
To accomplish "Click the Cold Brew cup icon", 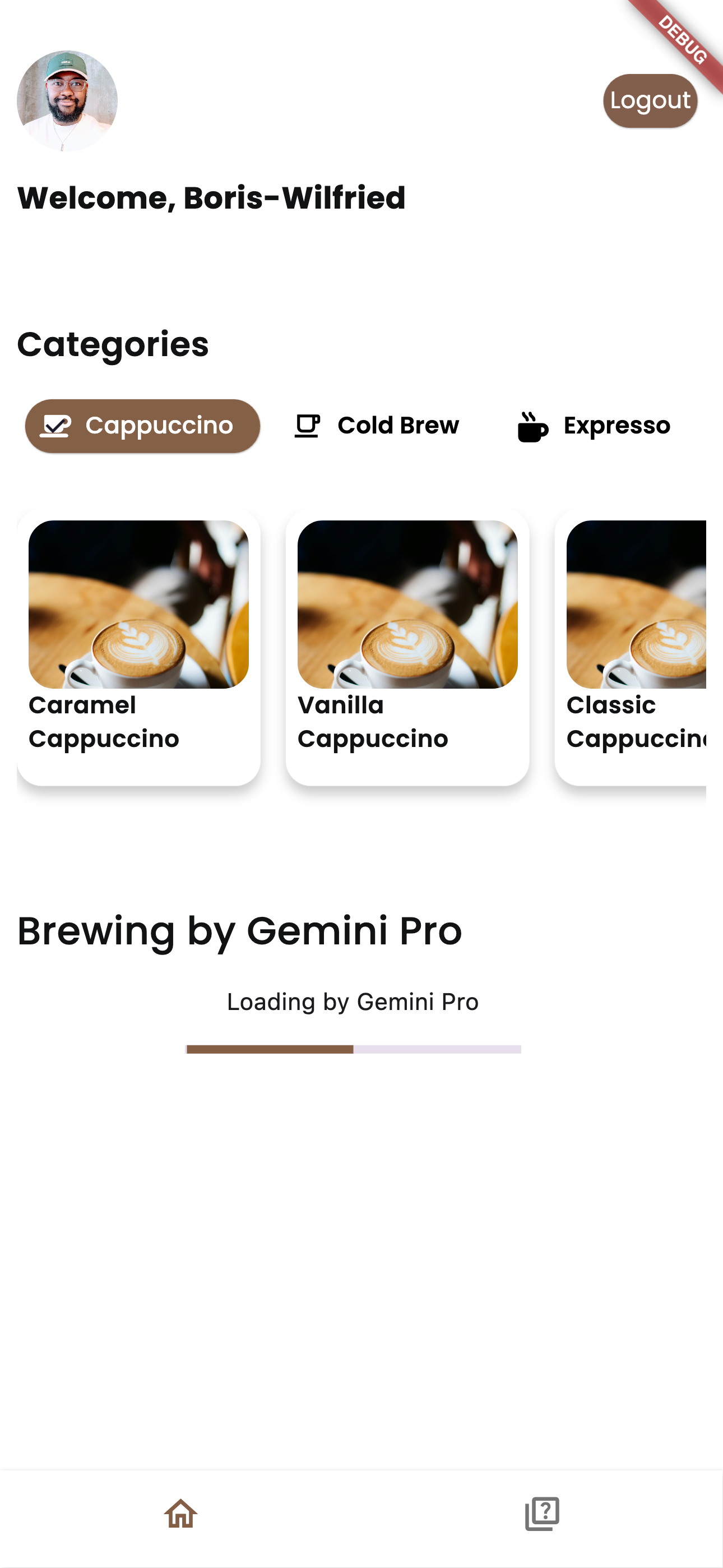I will coord(306,426).
